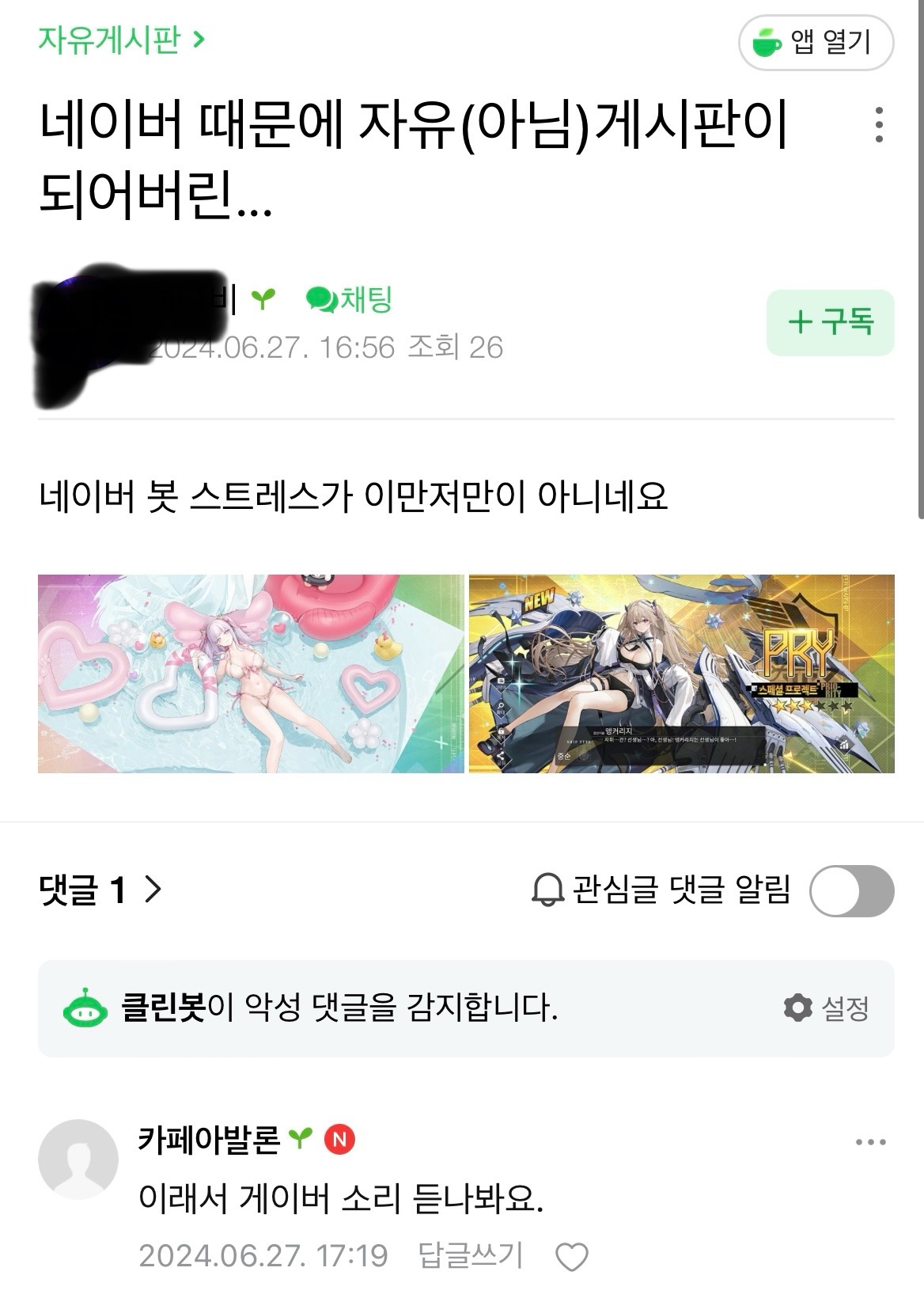924x1298 pixels.
Task: Open 클린봇 설정
Action: tap(827, 1008)
